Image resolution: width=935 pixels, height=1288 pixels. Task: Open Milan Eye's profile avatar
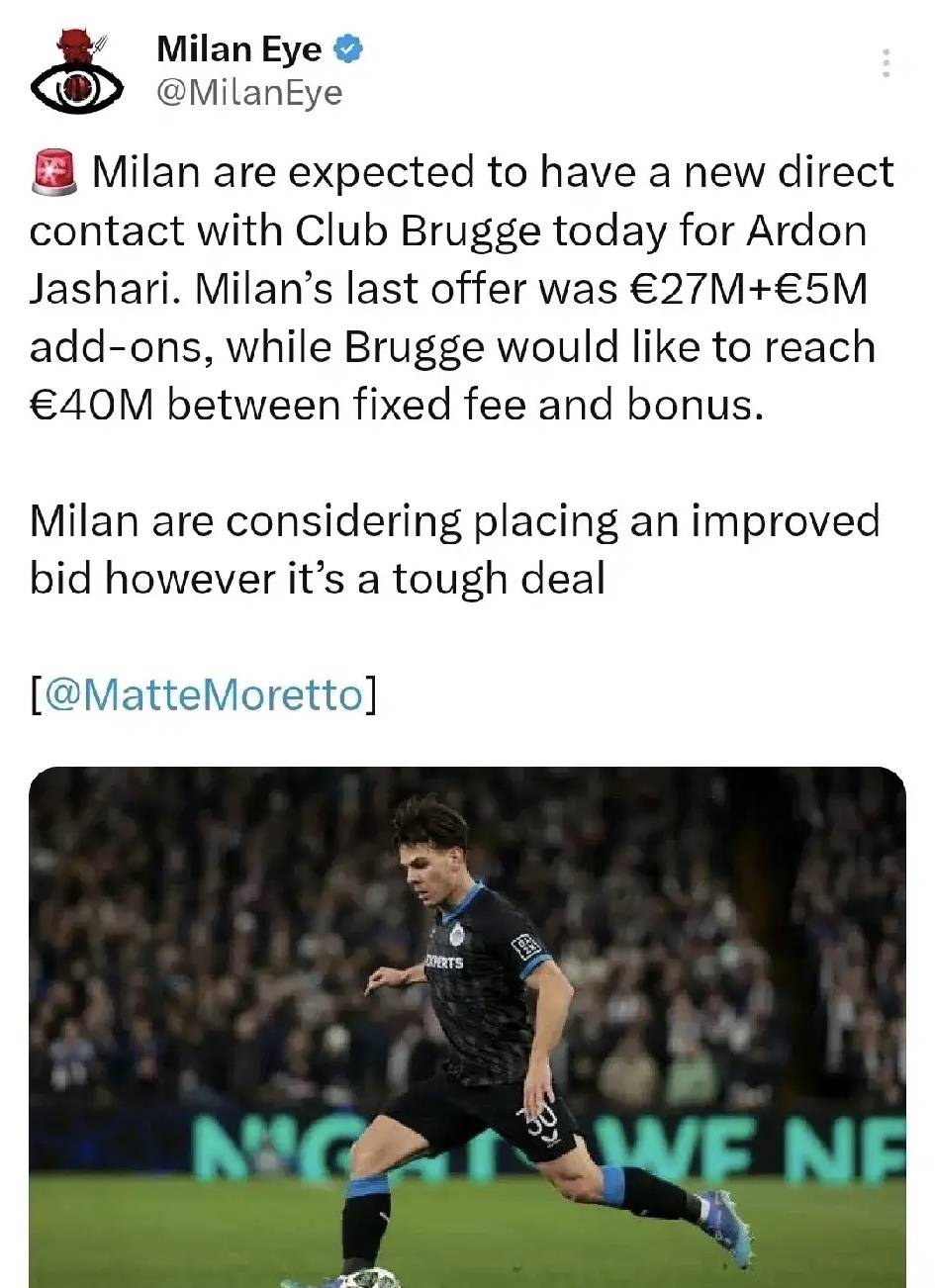[x=77, y=73]
